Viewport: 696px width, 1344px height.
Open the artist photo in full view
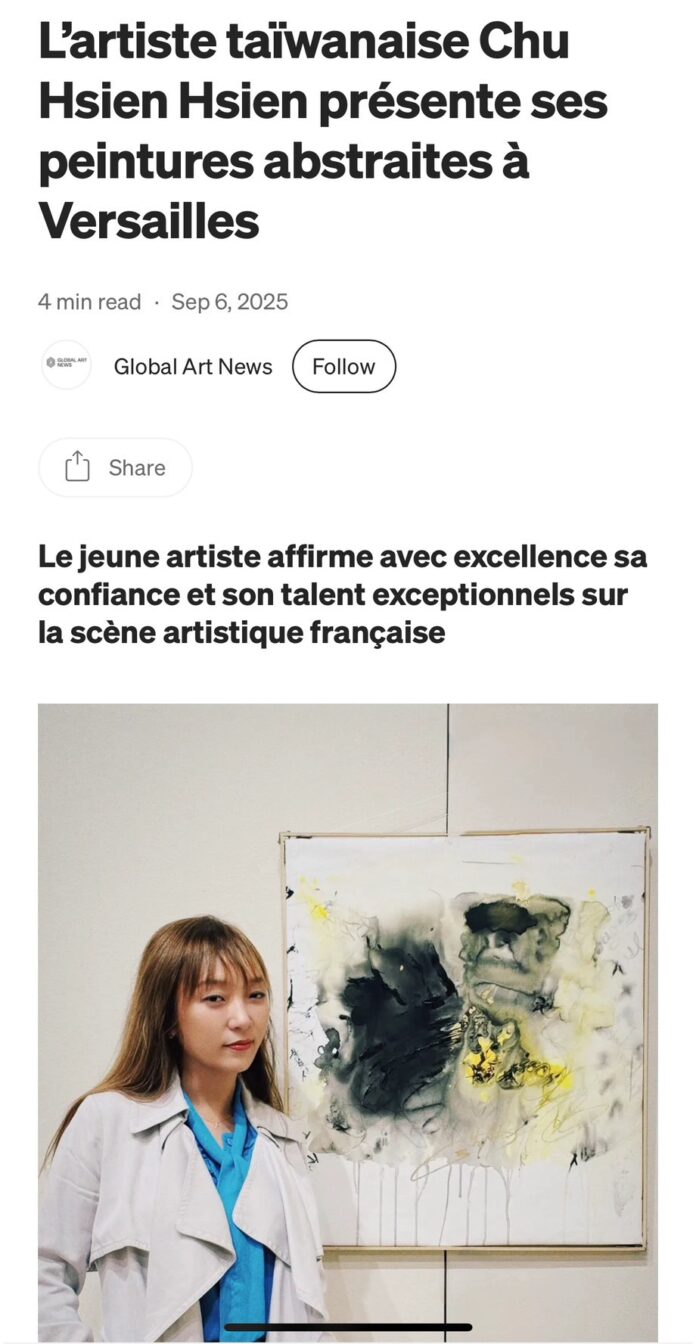(348, 1022)
